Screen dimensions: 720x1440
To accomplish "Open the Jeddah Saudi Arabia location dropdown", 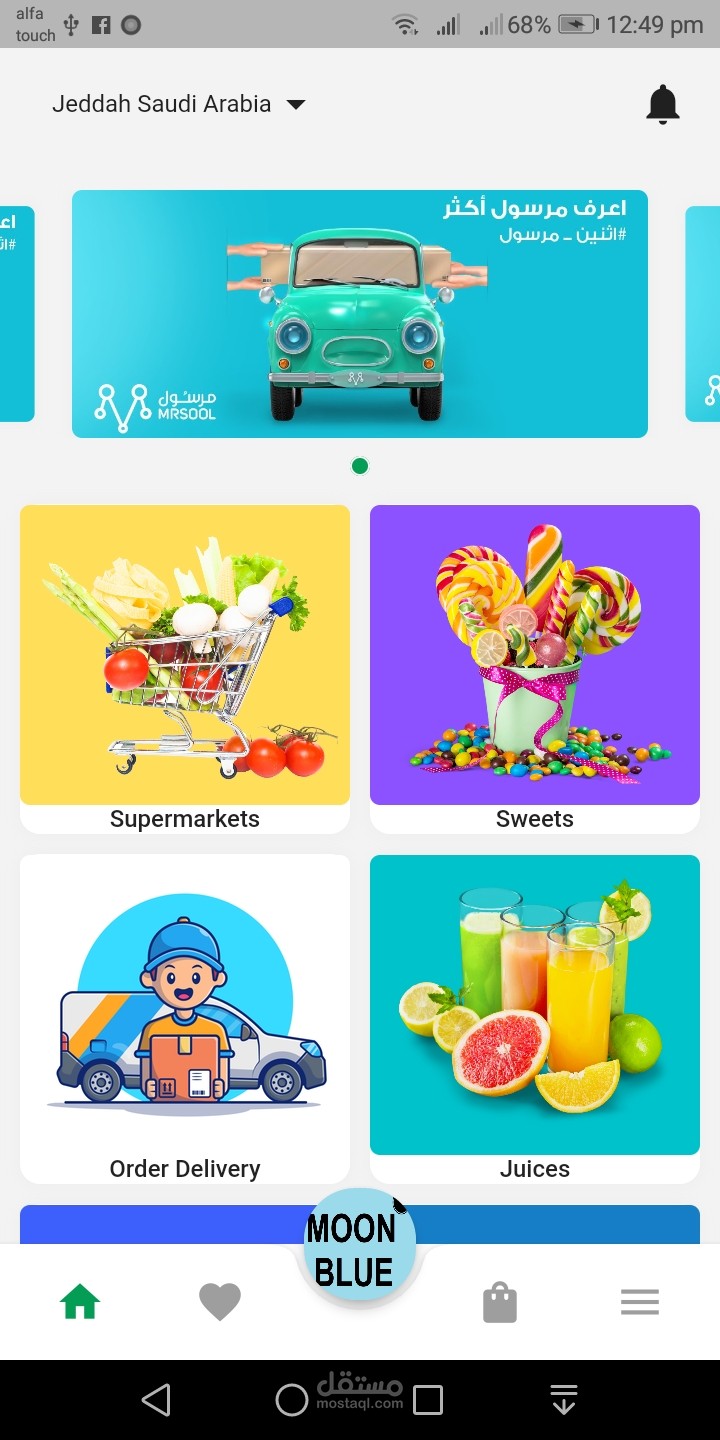I will coord(178,104).
